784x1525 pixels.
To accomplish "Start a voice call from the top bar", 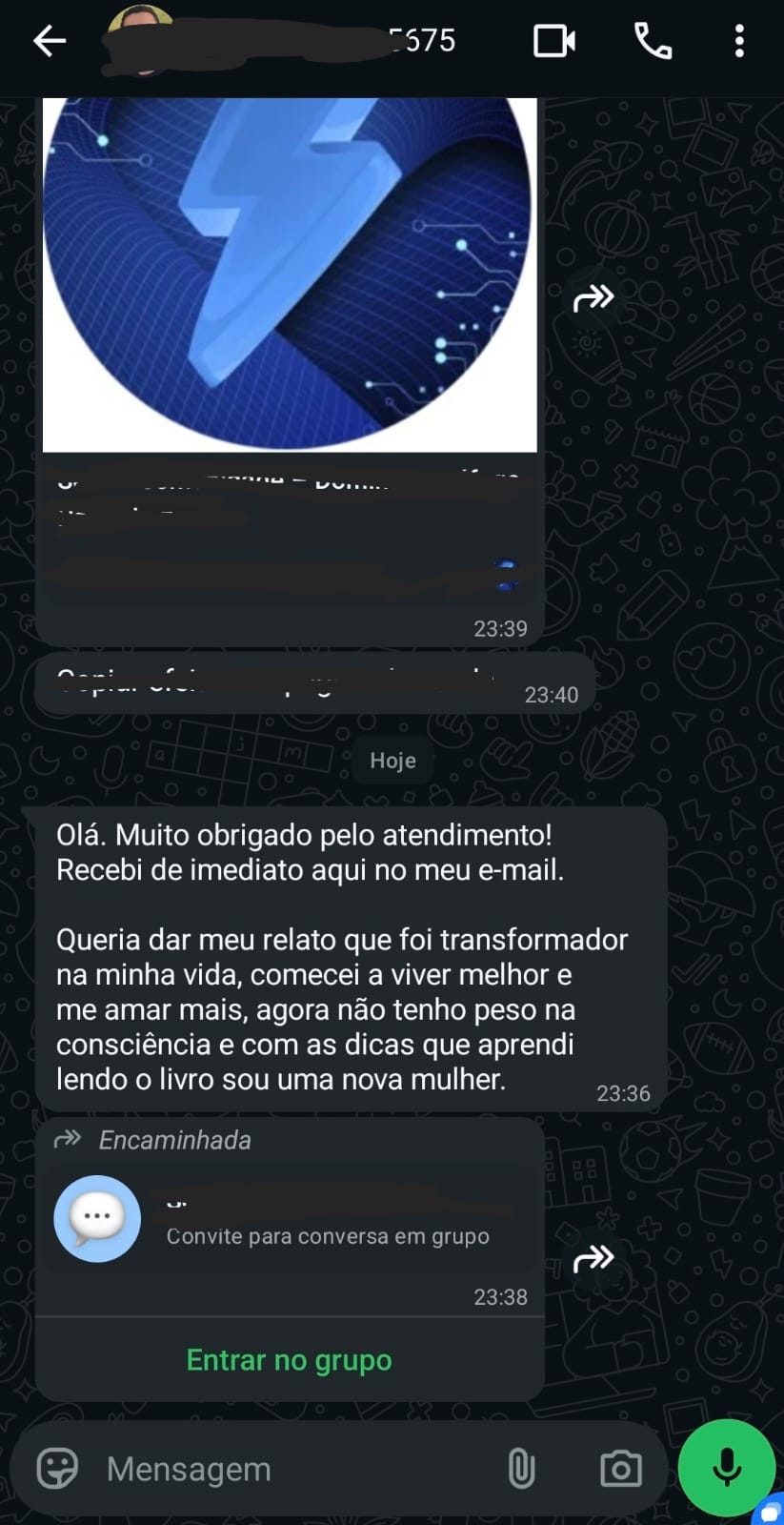I will pos(652,41).
